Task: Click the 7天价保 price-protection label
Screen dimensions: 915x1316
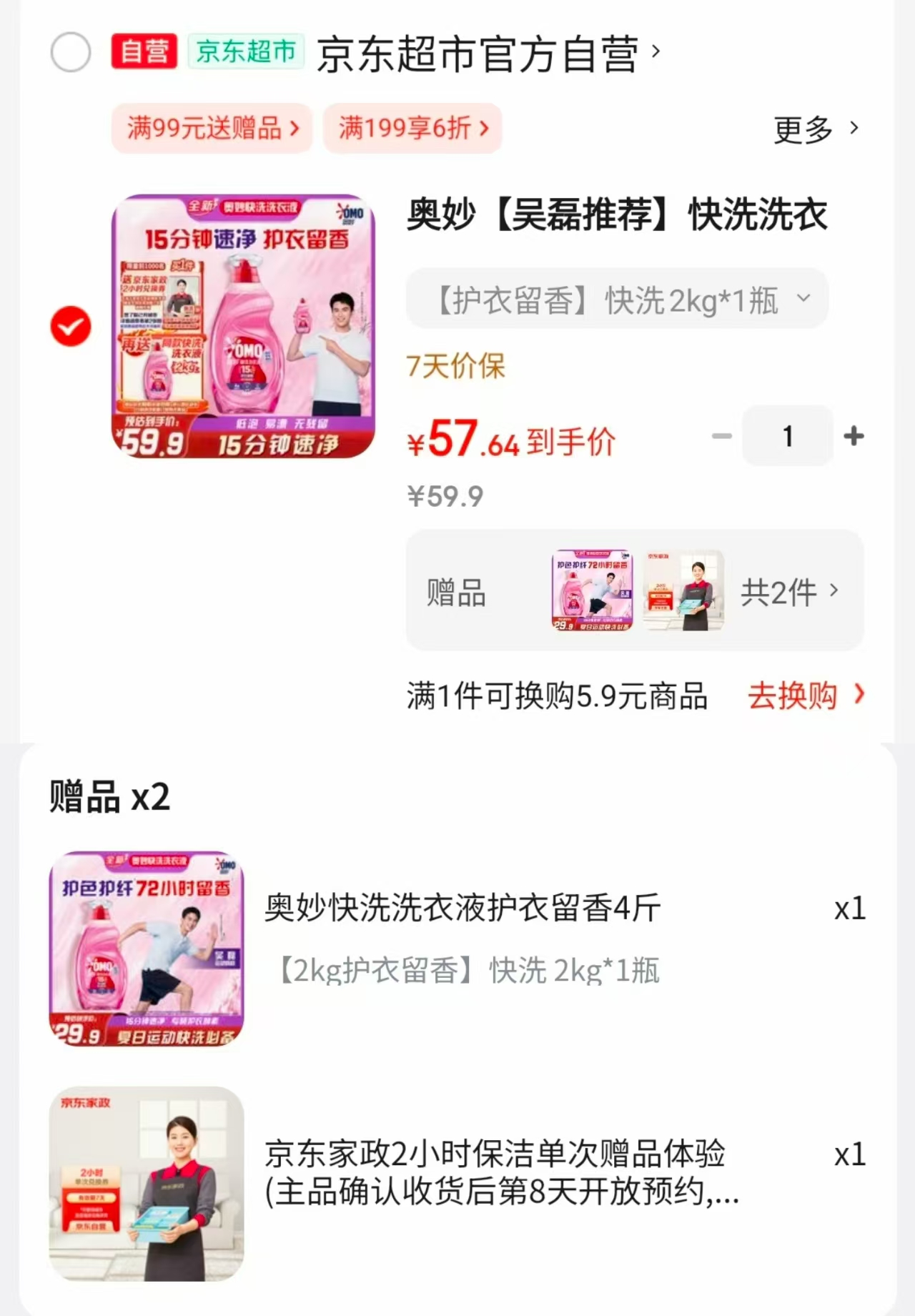Action: pos(455,368)
